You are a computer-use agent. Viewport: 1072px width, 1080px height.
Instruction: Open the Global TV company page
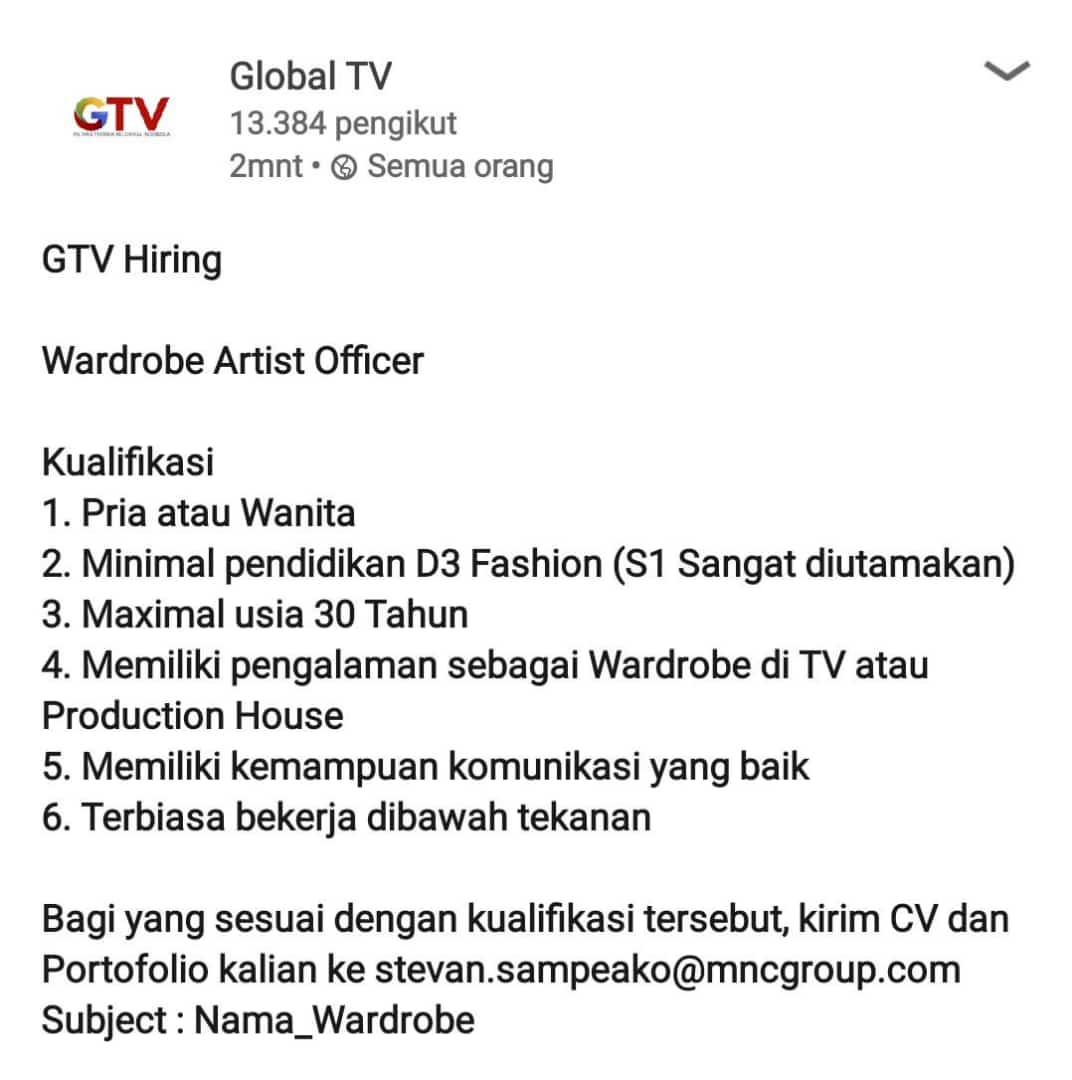point(310,76)
